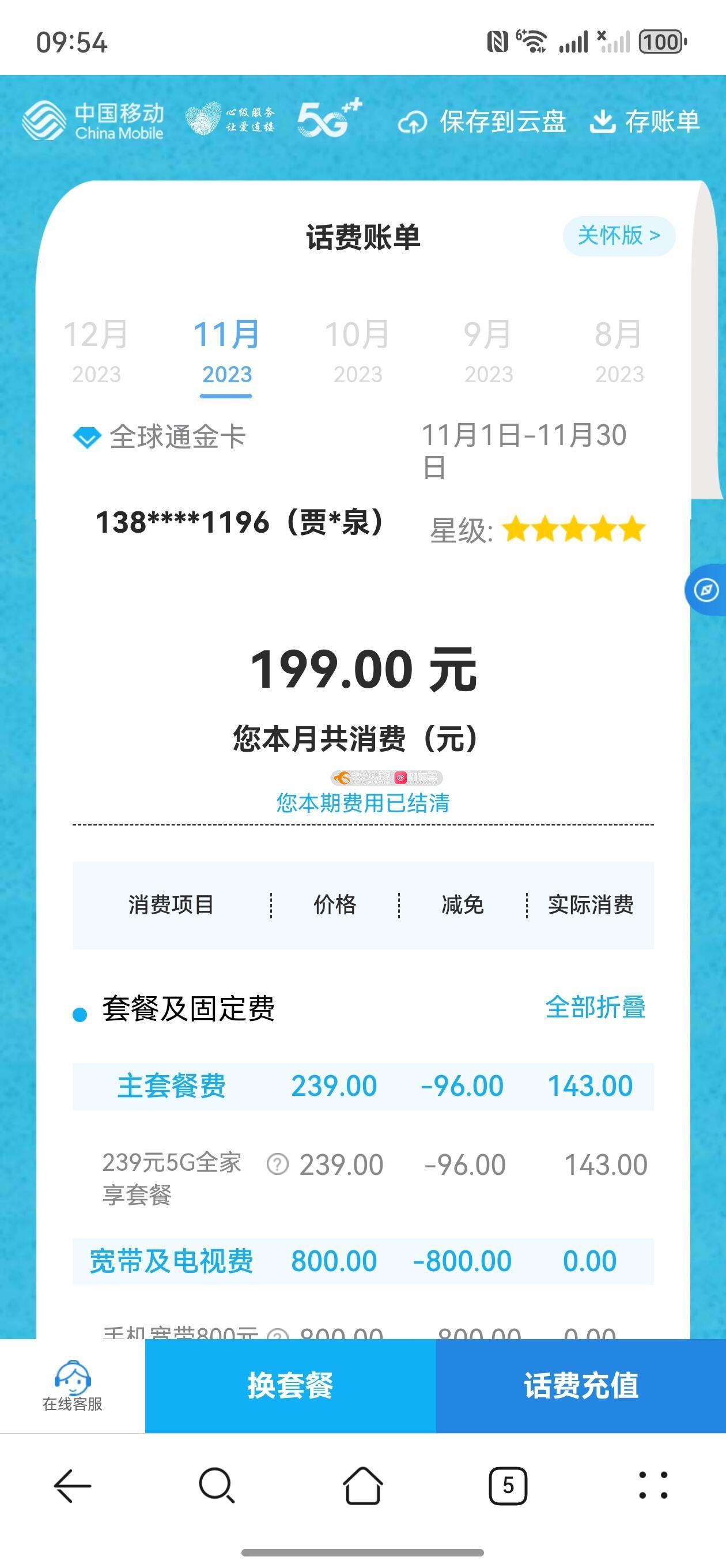Toggle the 宽带及电视费 row
Screen dimensions: 726x1568
click(x=362, y=1261)
